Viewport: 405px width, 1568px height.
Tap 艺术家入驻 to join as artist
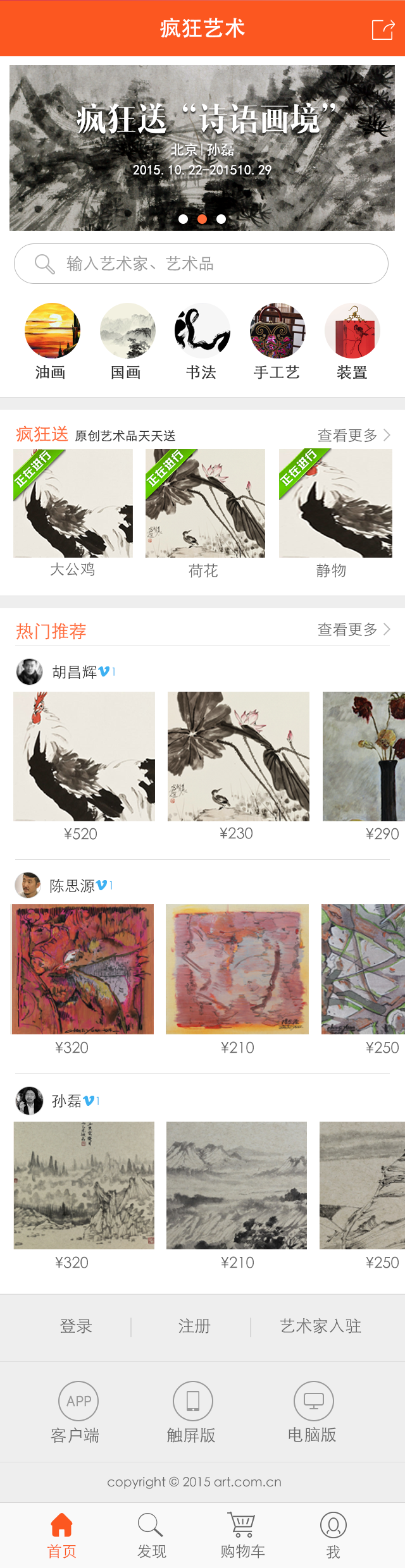click(x=320, y=1326)
